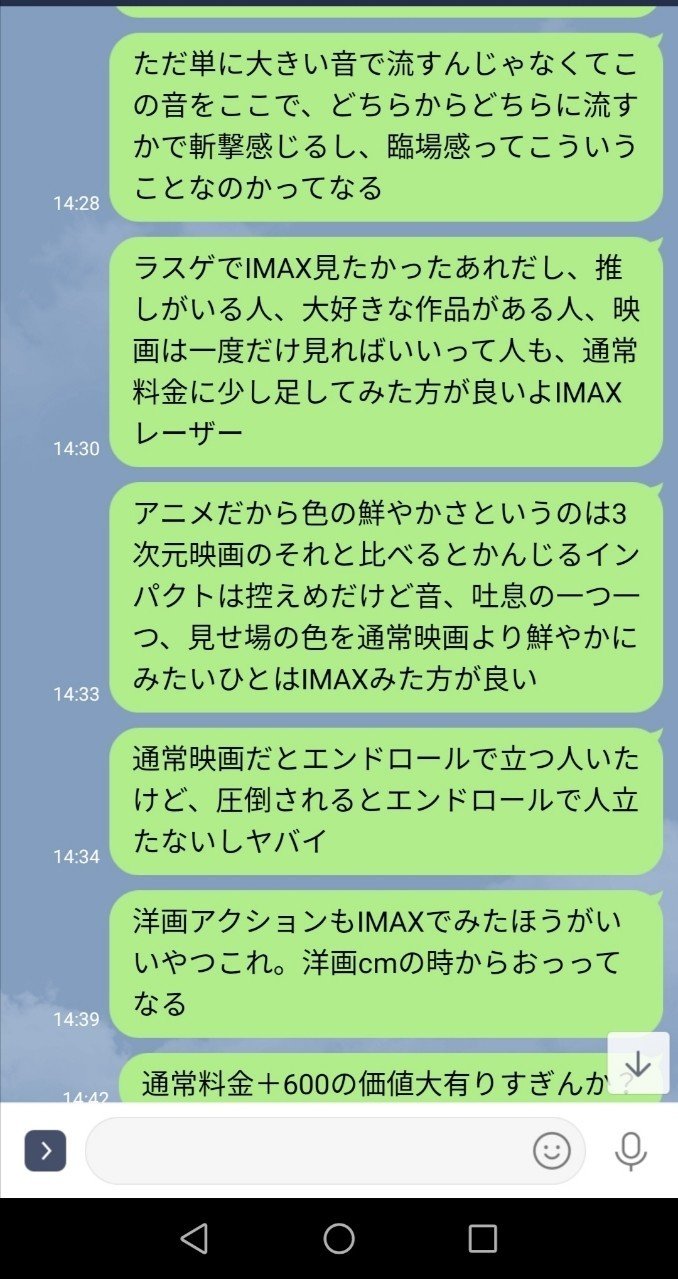
Task: Go to the home screen via circle button
Action: [339, 1239]
